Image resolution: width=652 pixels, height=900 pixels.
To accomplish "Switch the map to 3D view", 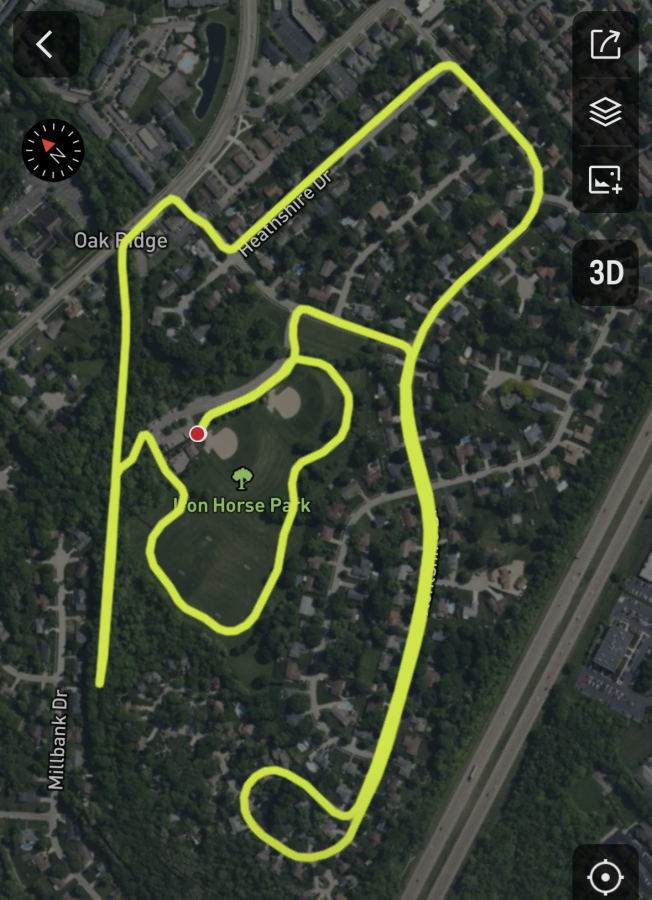I will (x=606, y=272).
